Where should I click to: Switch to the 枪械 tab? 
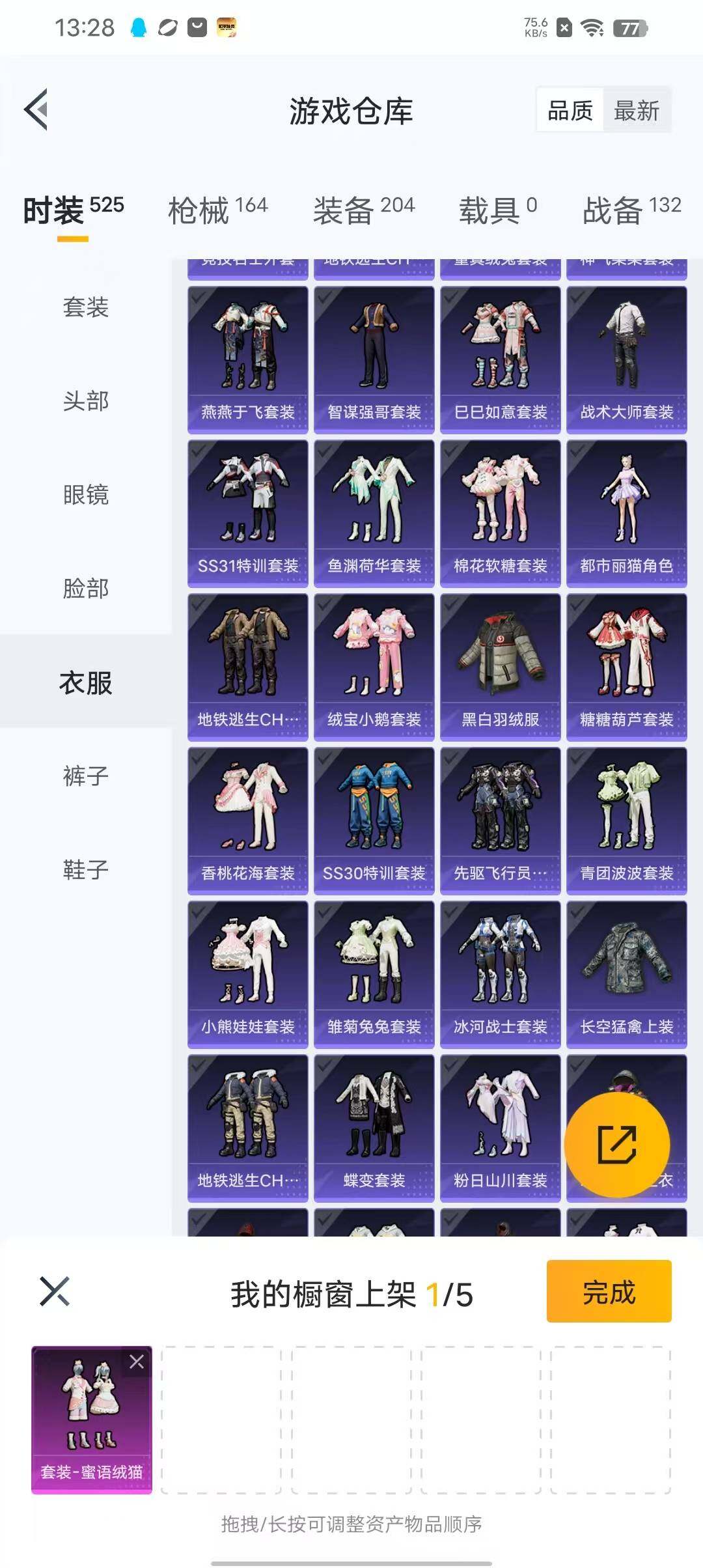[217, 210]
